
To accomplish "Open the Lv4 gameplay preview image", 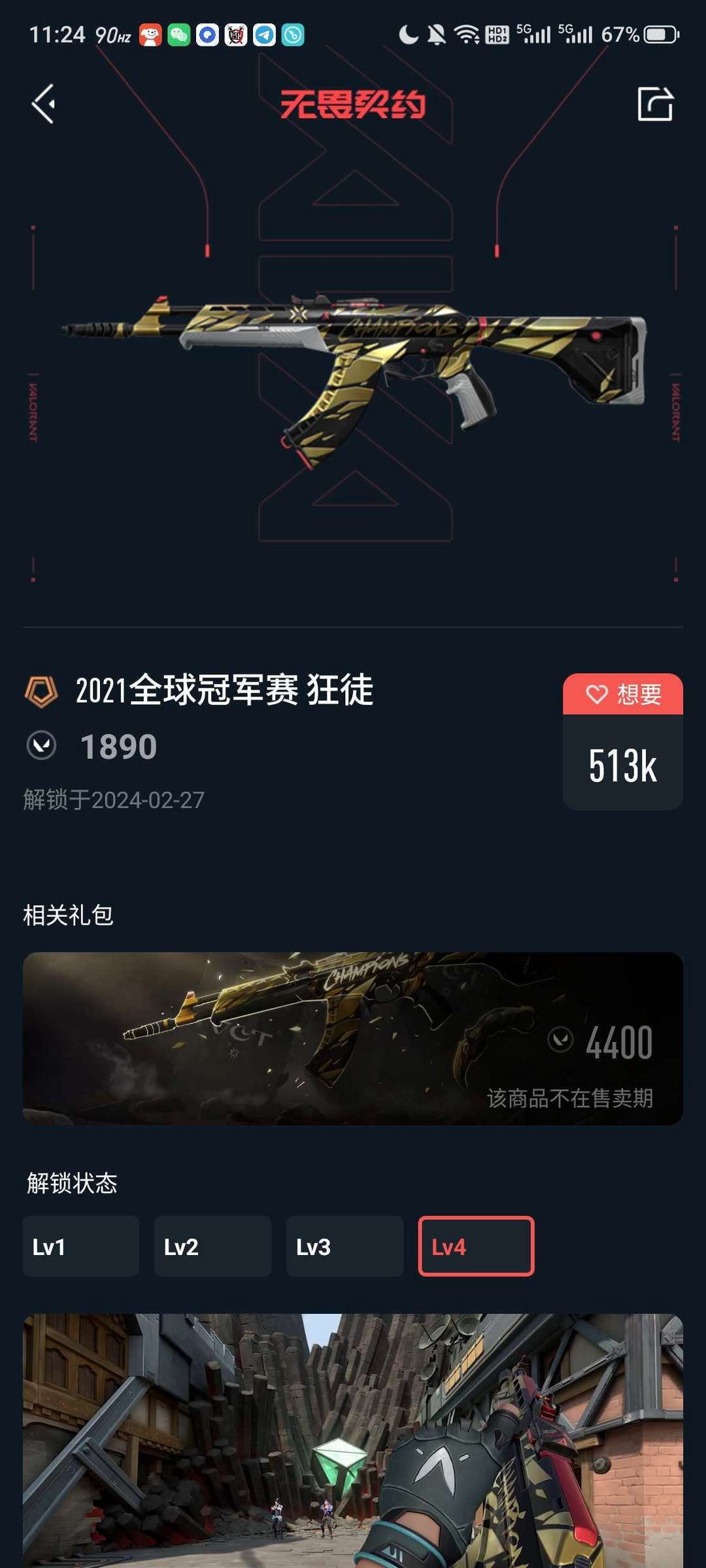I will 353,1437.
